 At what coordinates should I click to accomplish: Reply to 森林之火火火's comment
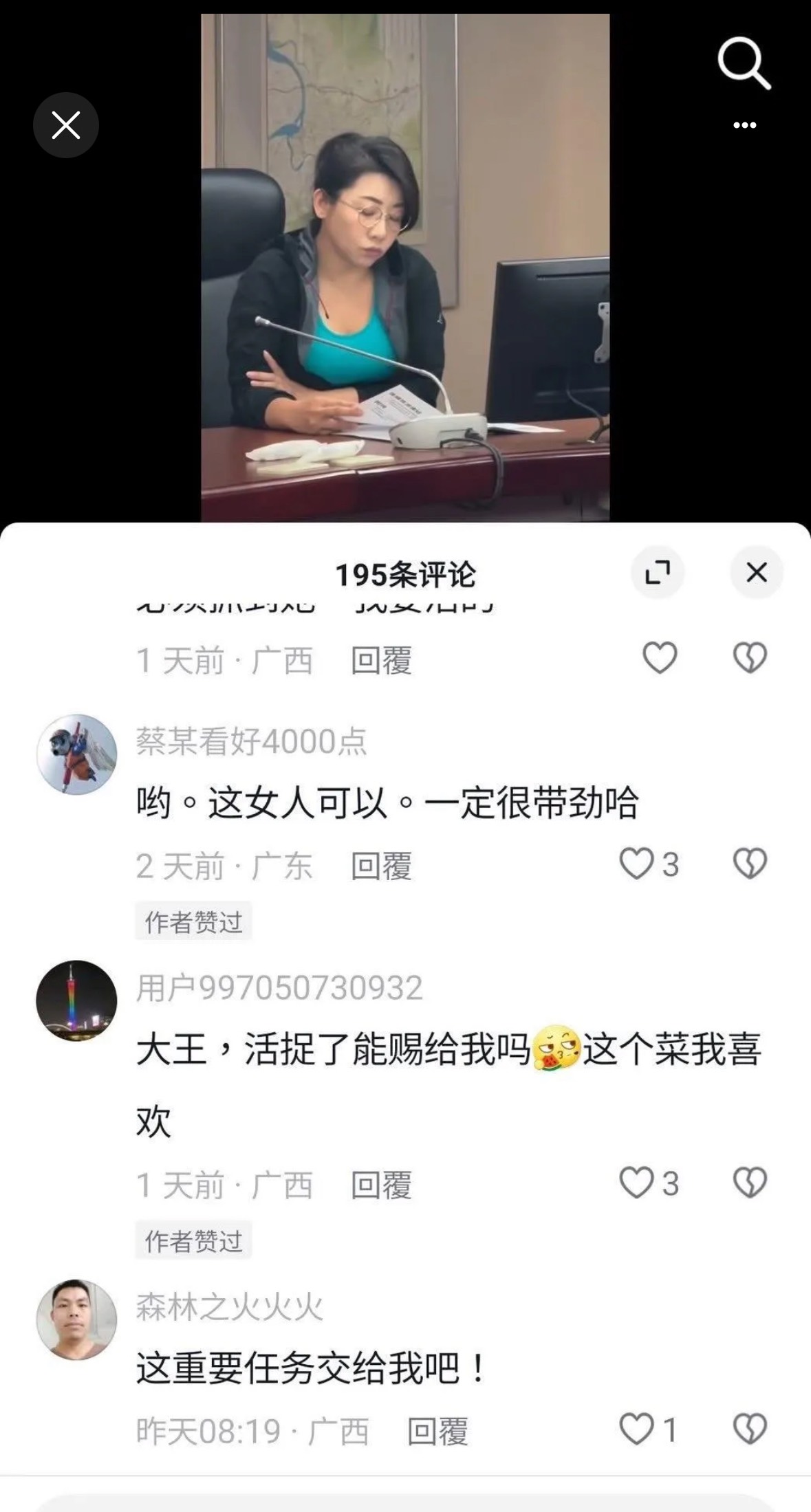point(437,1432)
